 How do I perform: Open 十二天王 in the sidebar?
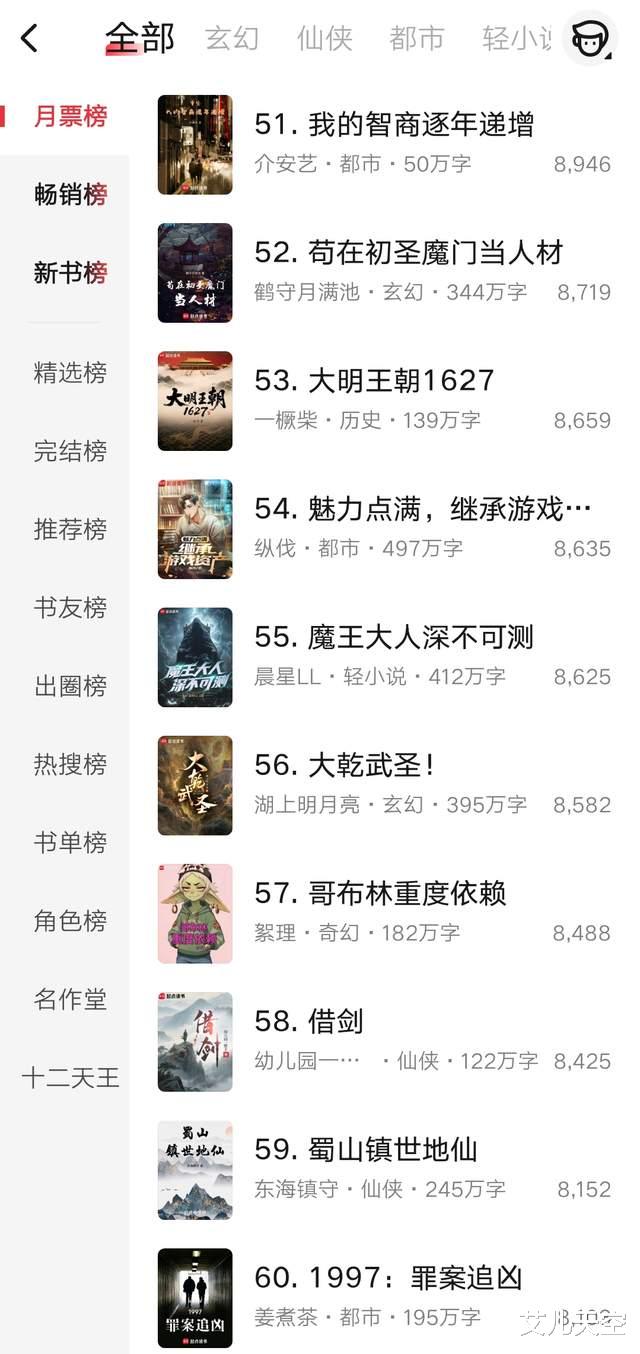click(x=70, y=1077)
